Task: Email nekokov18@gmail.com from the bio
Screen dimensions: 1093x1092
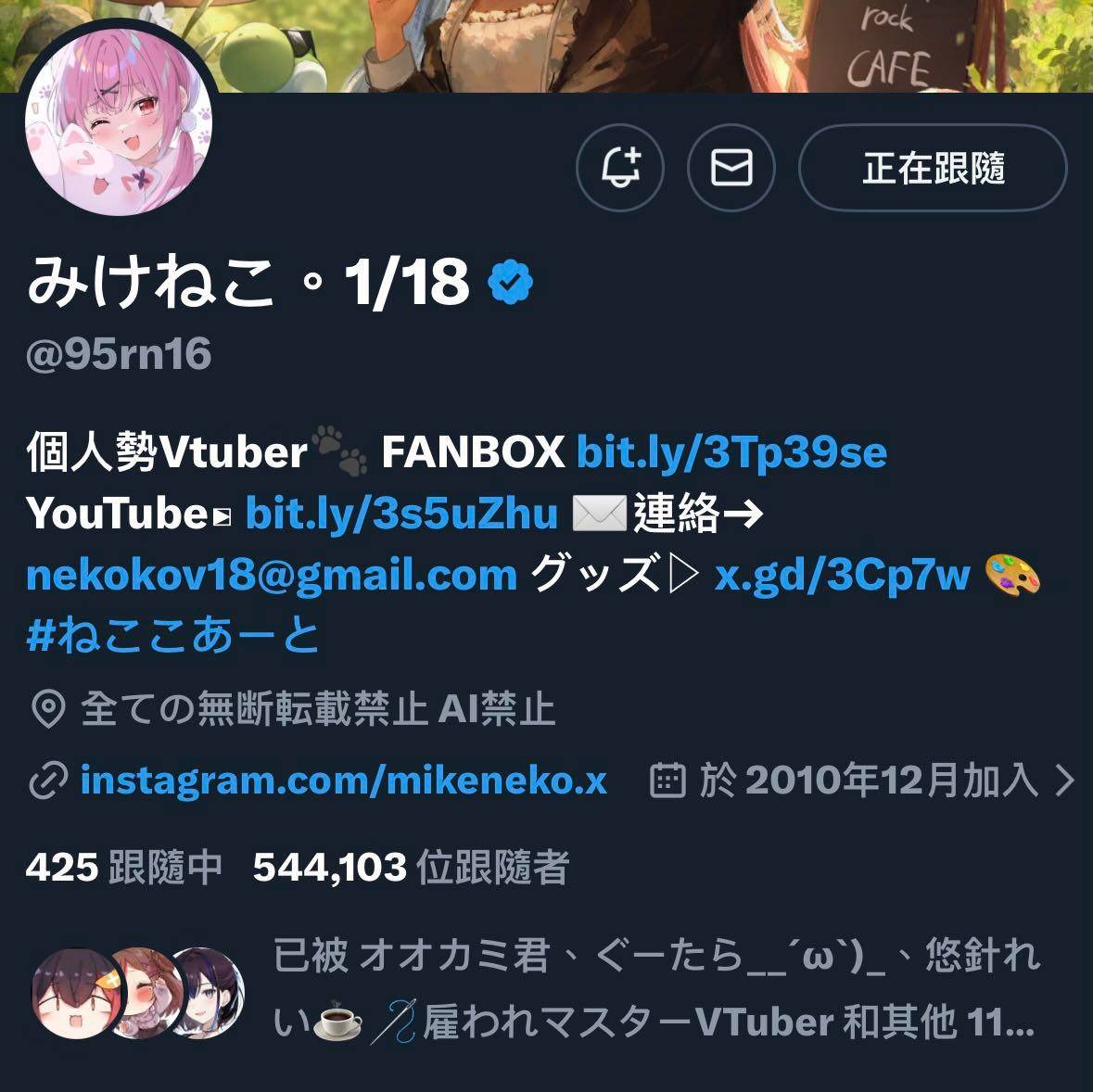Action: pos(271,575)
